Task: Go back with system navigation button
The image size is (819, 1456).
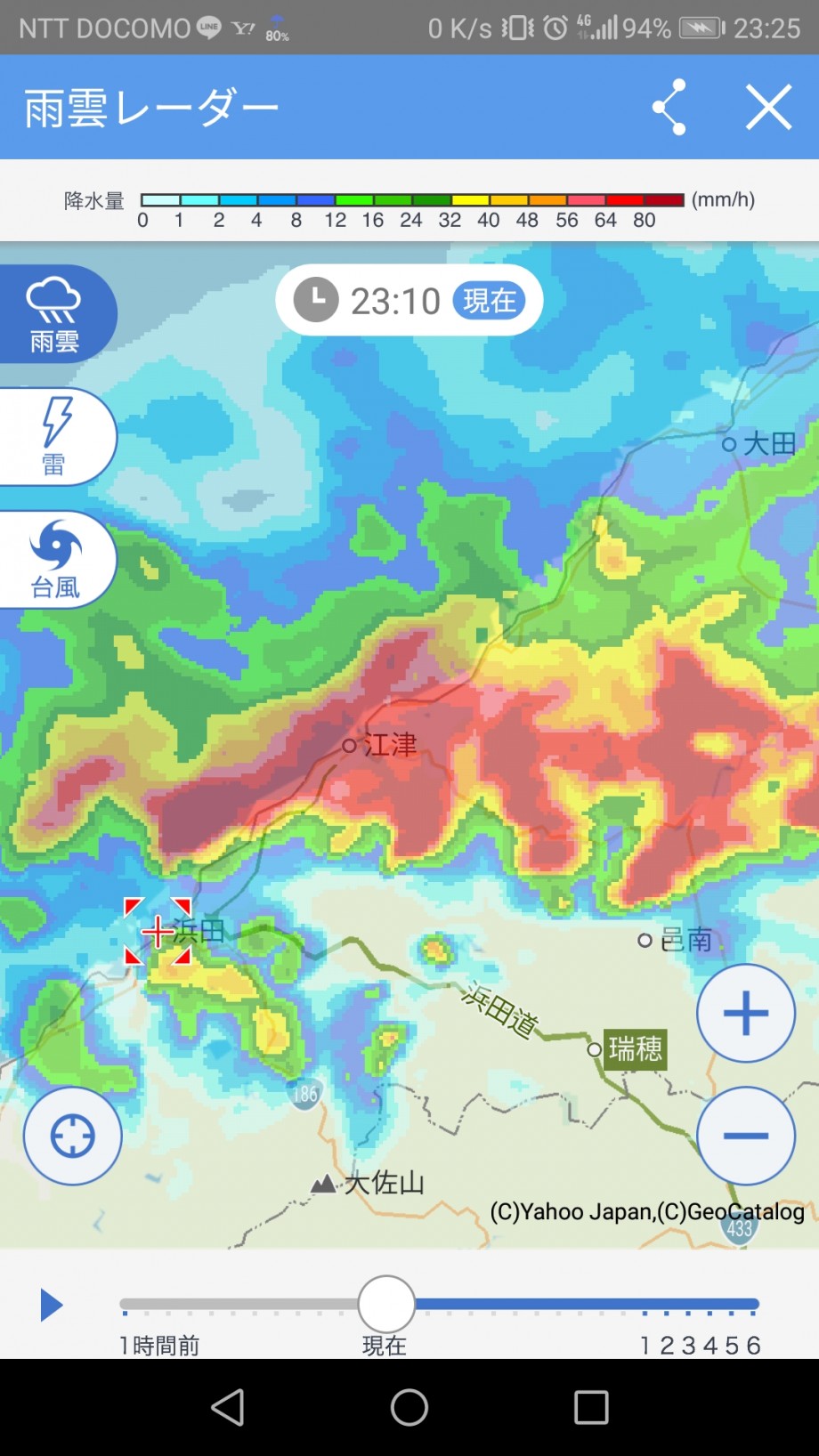Action: pos(228,1407)
